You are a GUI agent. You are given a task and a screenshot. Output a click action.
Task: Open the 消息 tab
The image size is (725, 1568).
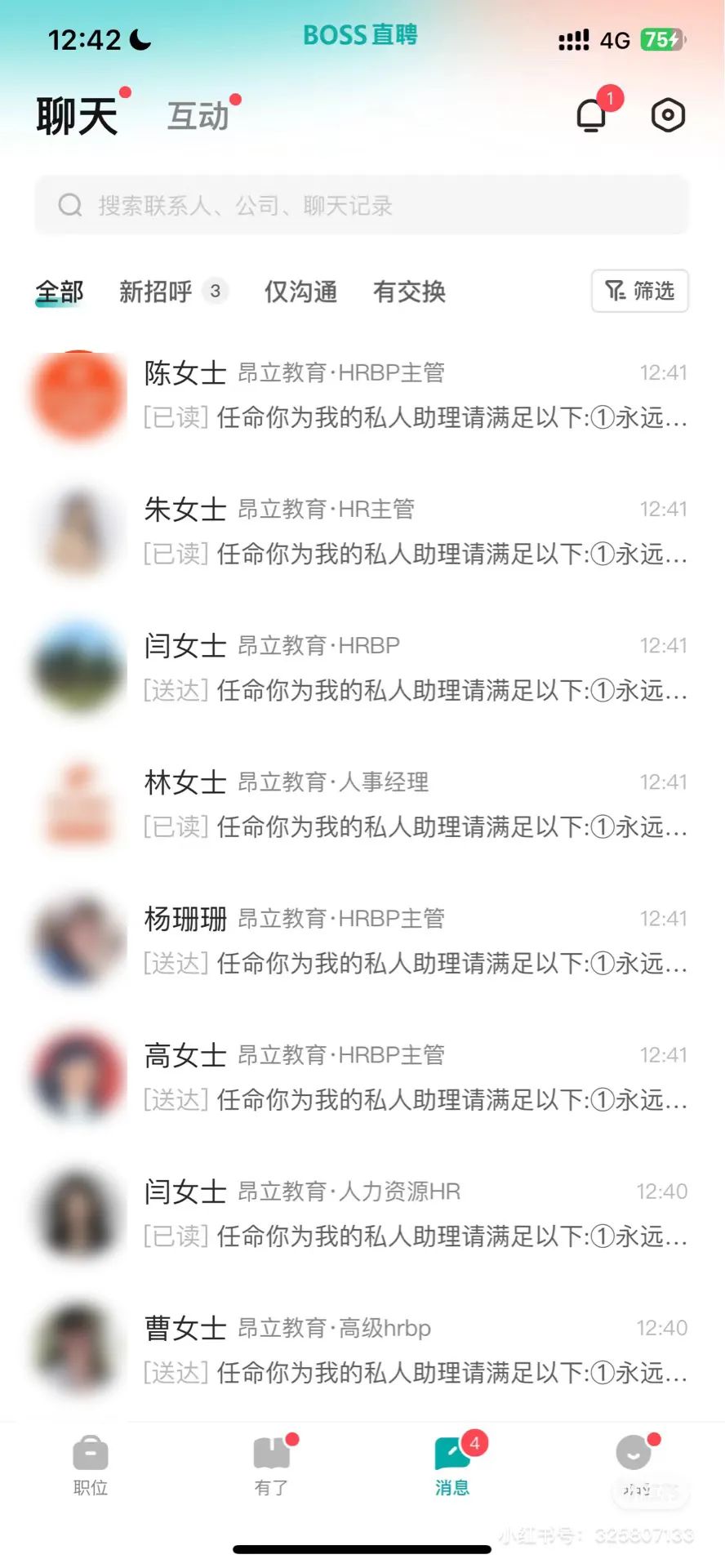(x=452, y=1466)
